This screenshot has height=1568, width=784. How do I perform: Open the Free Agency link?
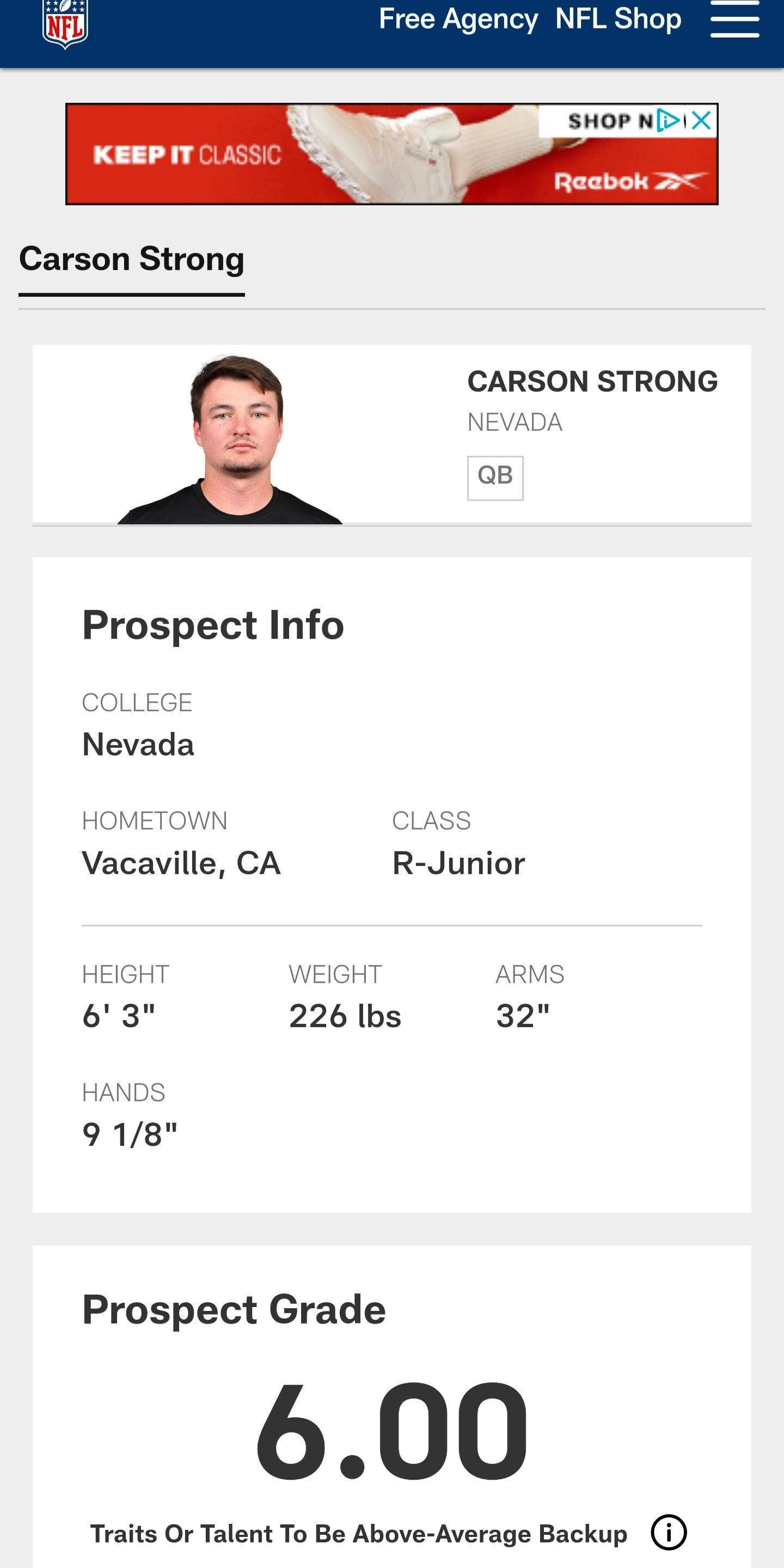[x=458, y=20]
